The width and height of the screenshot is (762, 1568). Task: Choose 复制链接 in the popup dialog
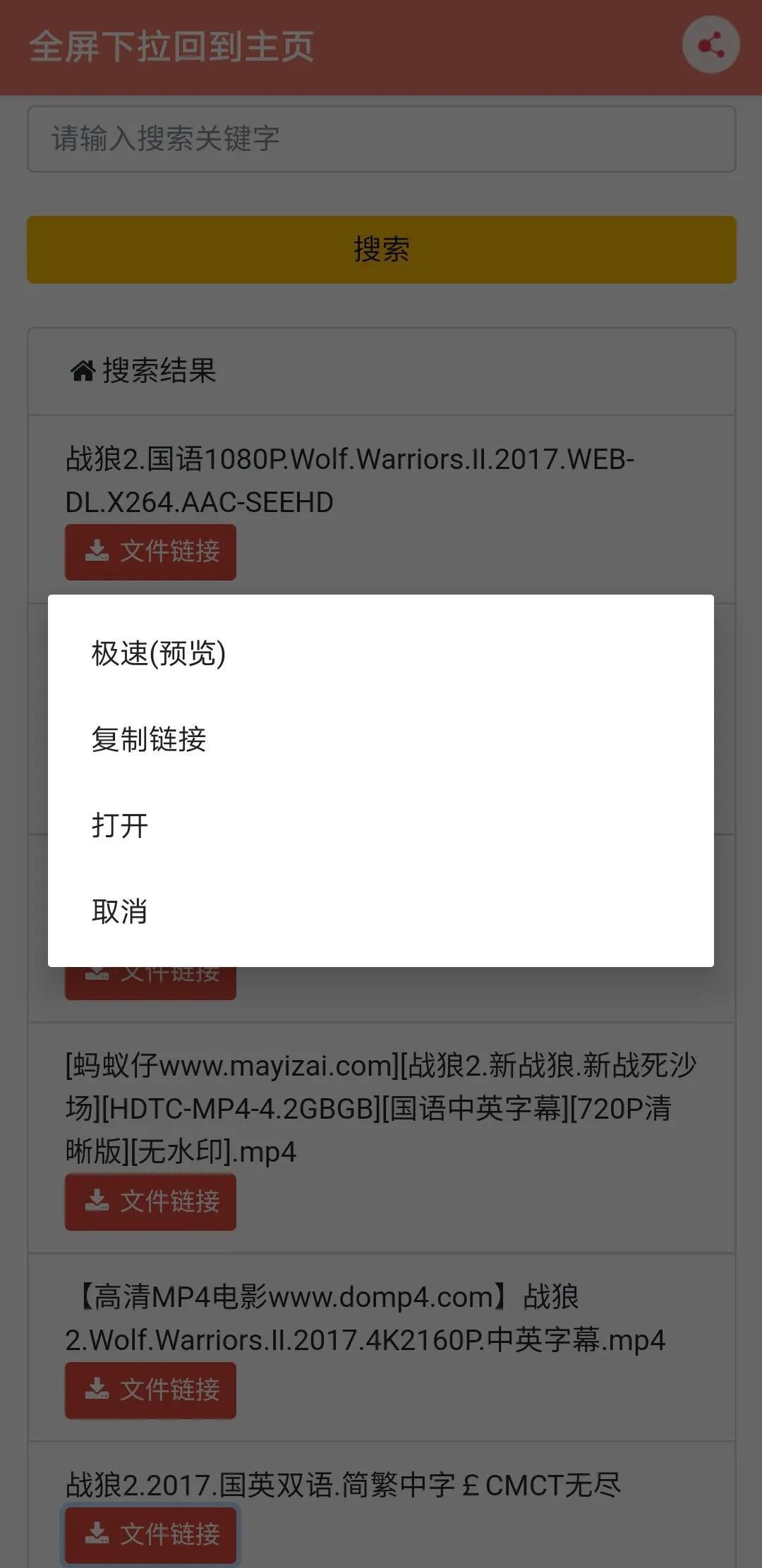[150, 741]
